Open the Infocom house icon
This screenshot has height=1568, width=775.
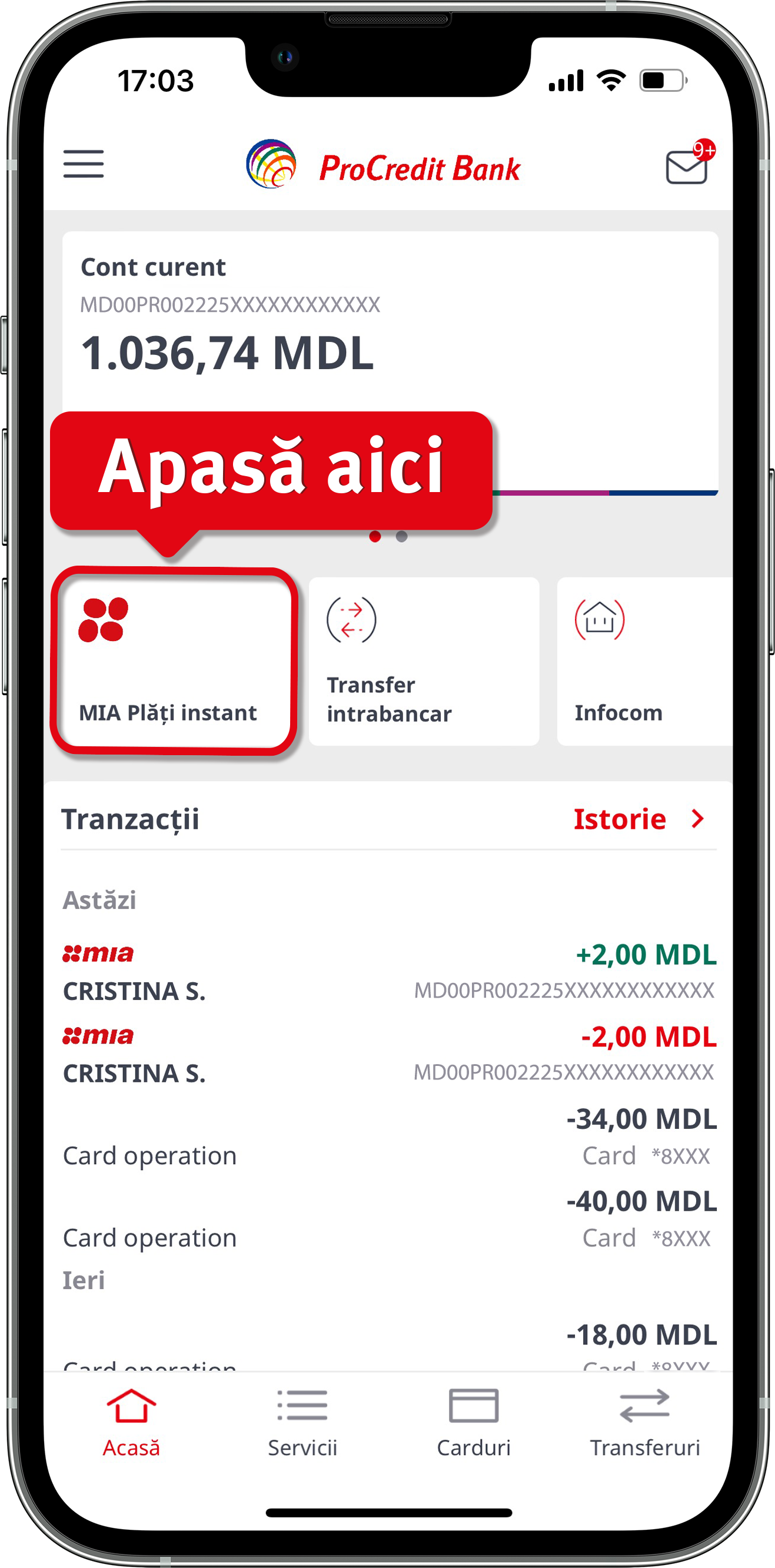click(x=600, y=621)
